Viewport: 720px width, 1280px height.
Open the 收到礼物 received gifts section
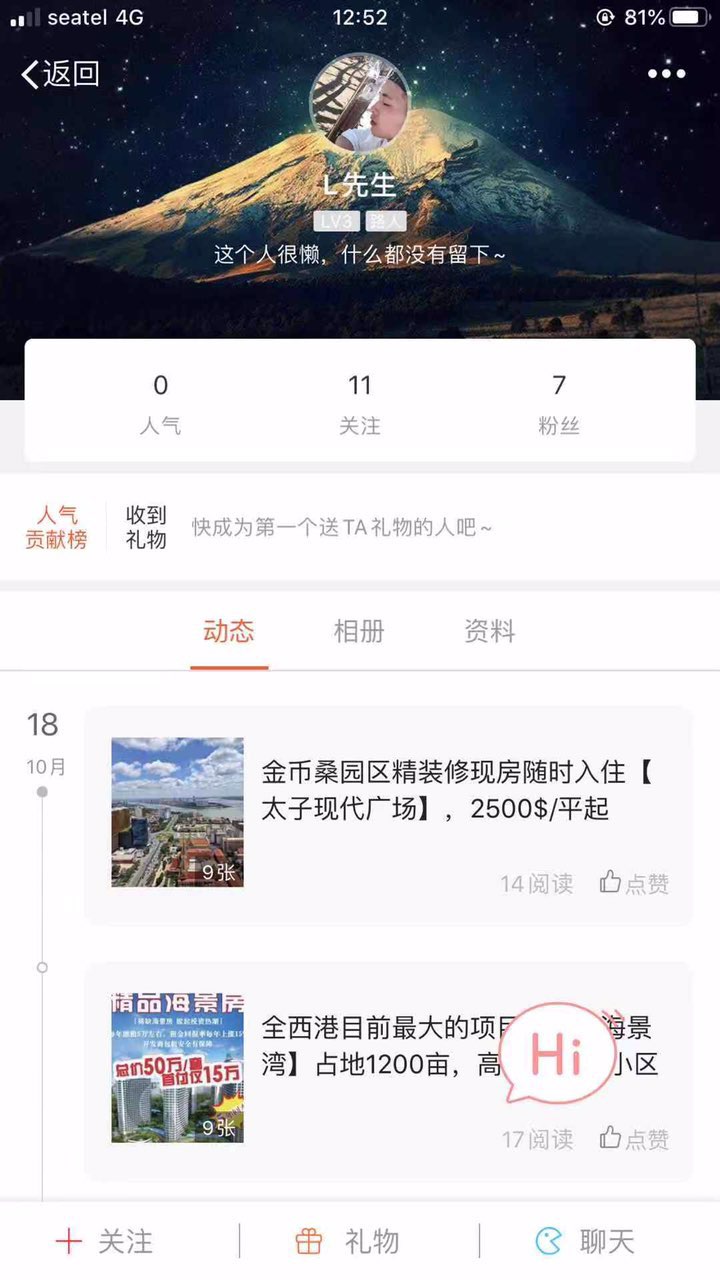pos(146,527)
